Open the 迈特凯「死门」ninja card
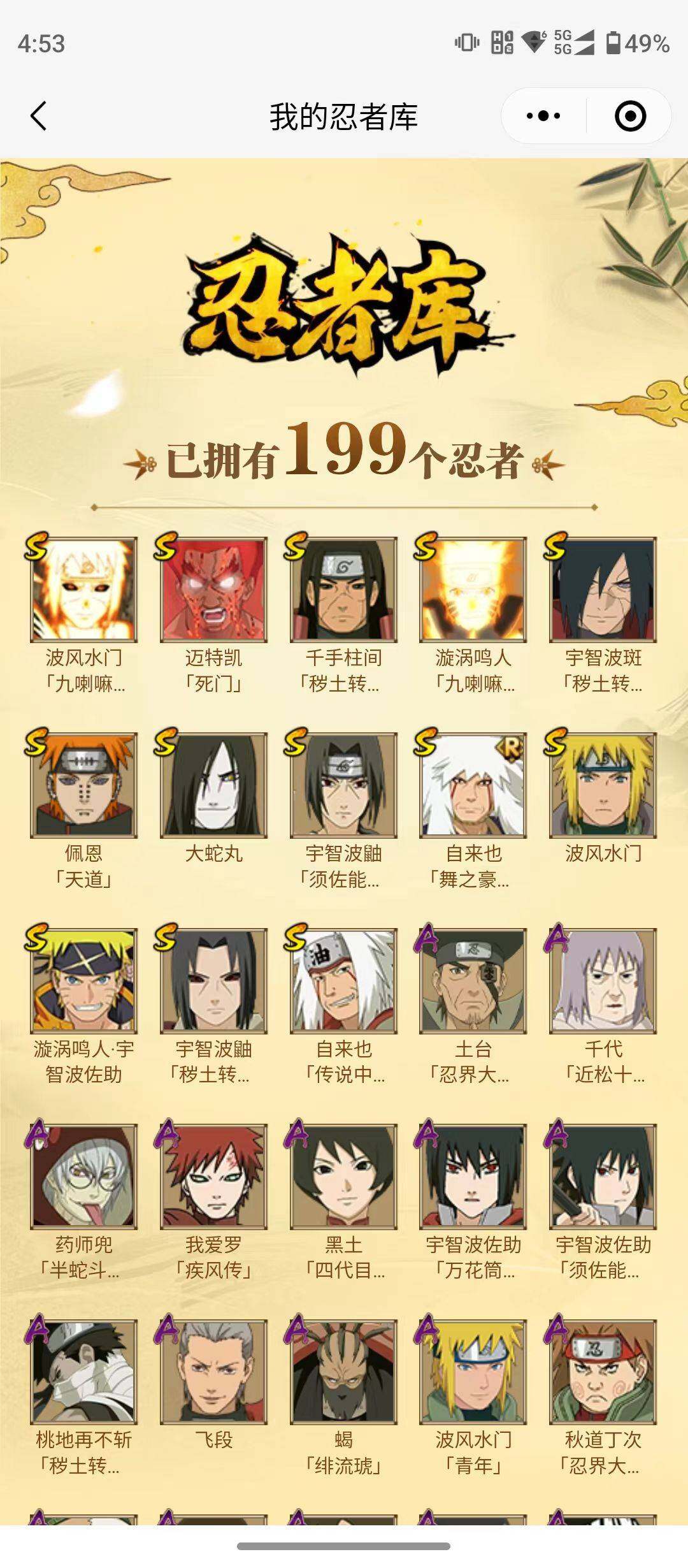The width and height of the screenshot is (688, 1568). tap(213, 590)
